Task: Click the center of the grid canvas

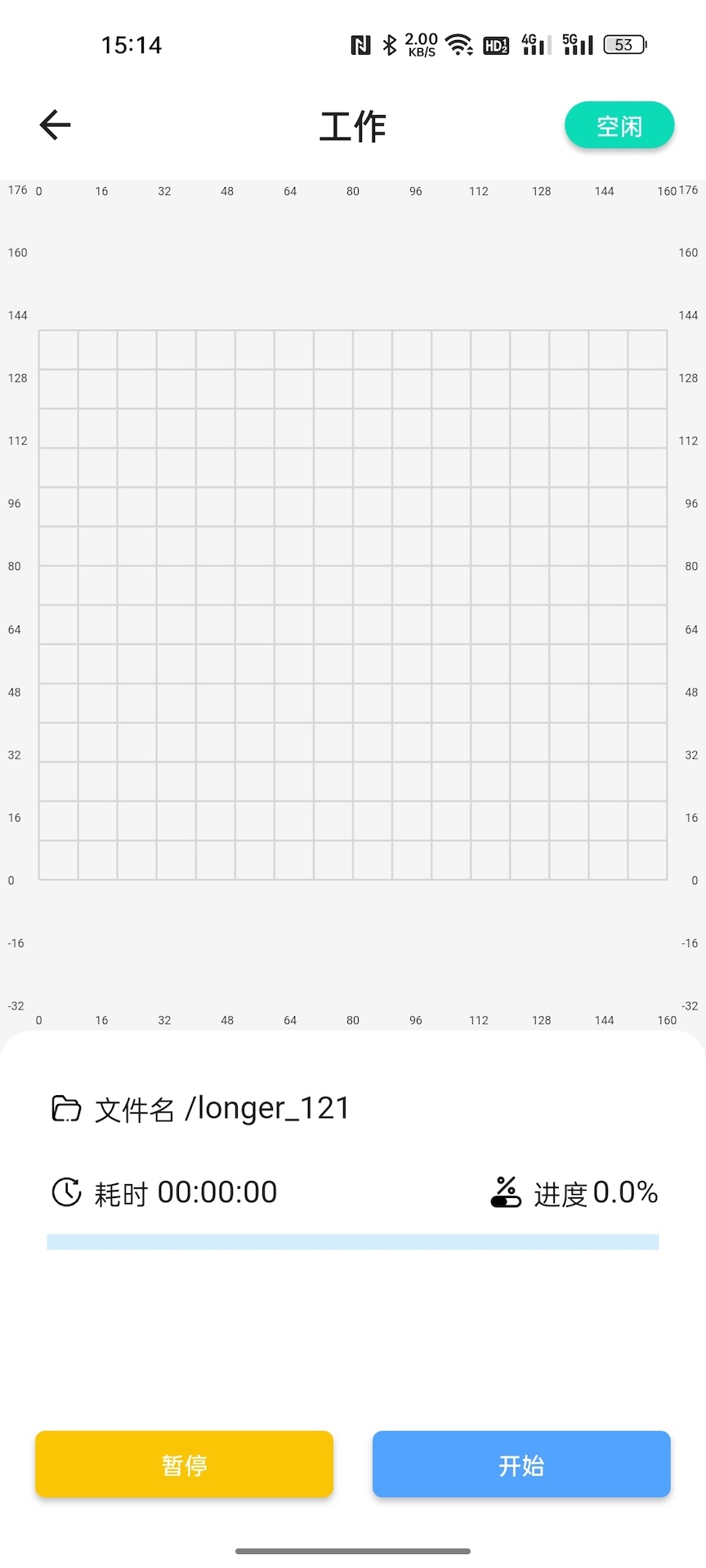Action: pyautogui.click(x=353, y=604)
